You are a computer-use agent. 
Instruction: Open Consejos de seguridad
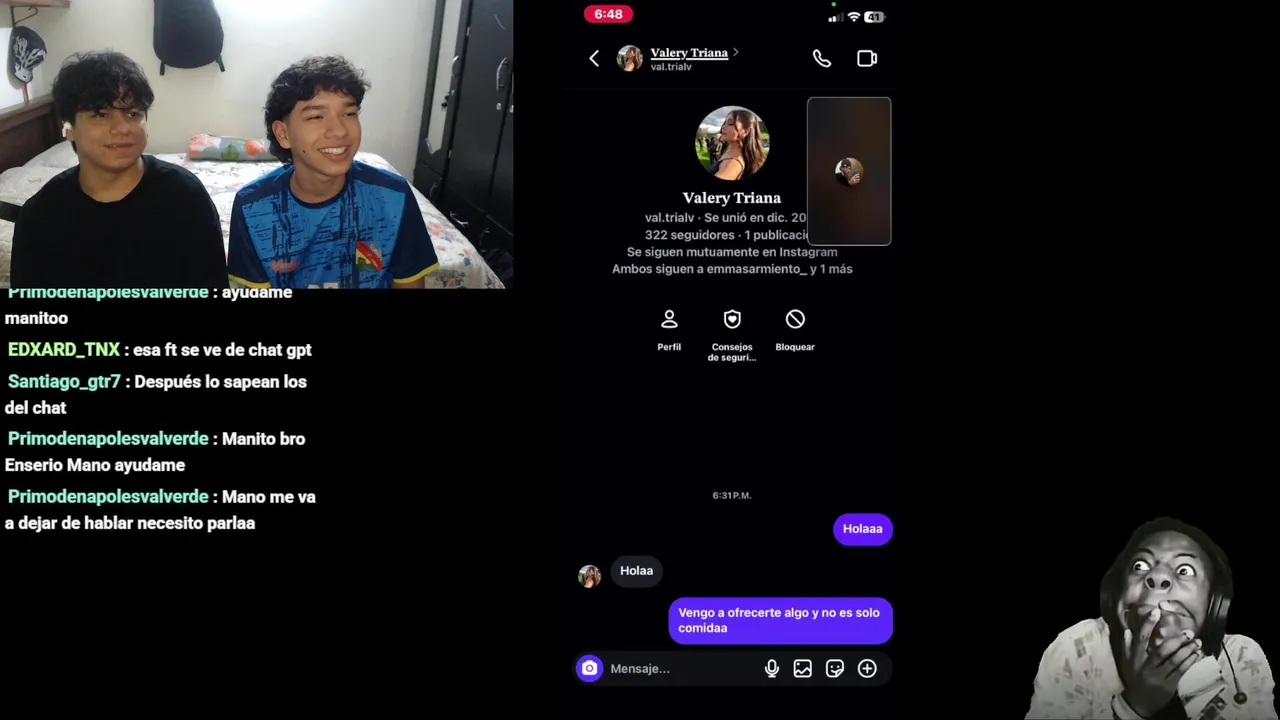click(732, 332)
